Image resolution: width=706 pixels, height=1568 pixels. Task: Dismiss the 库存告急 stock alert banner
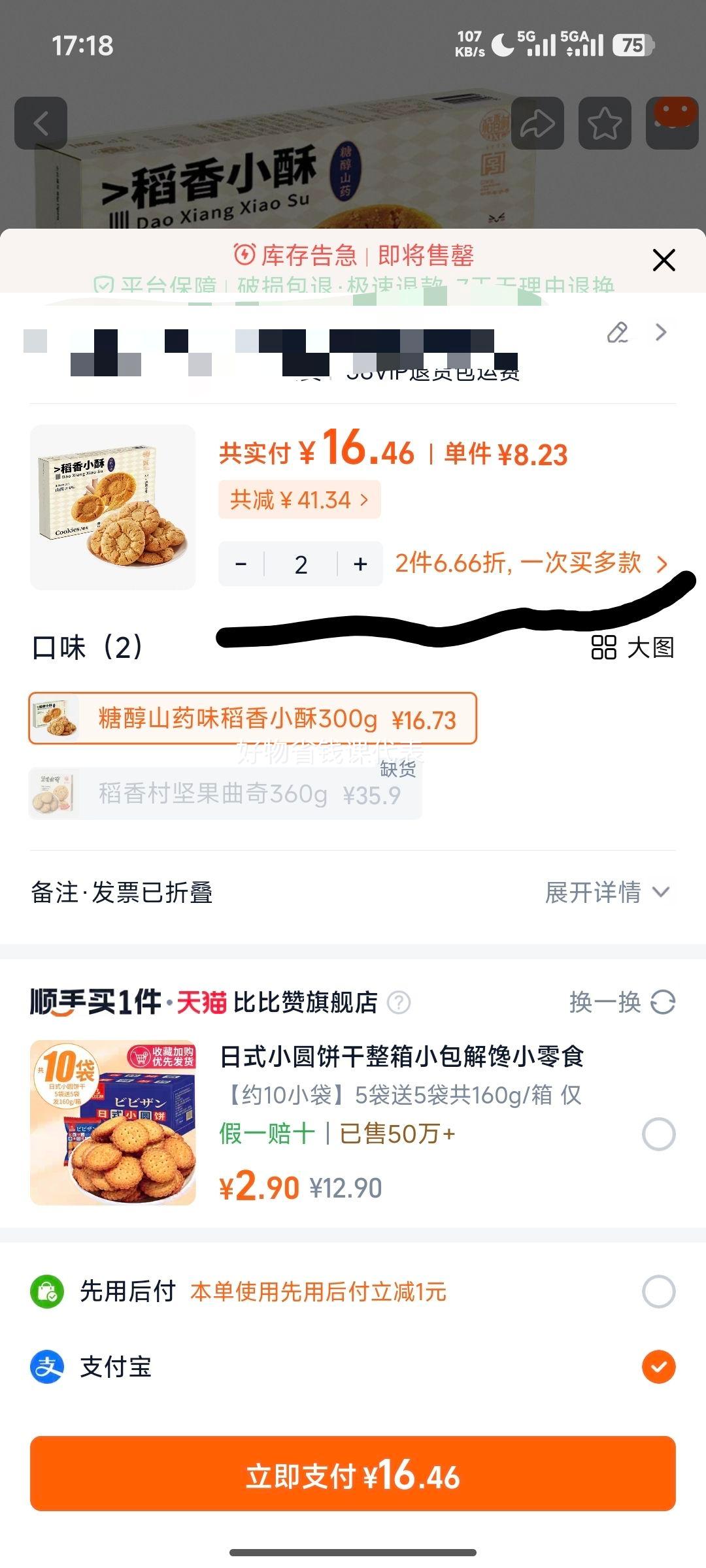[664, 259]
